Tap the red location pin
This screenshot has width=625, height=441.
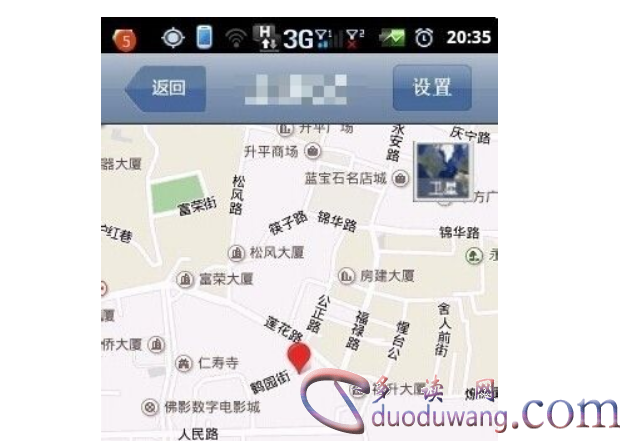298,358
